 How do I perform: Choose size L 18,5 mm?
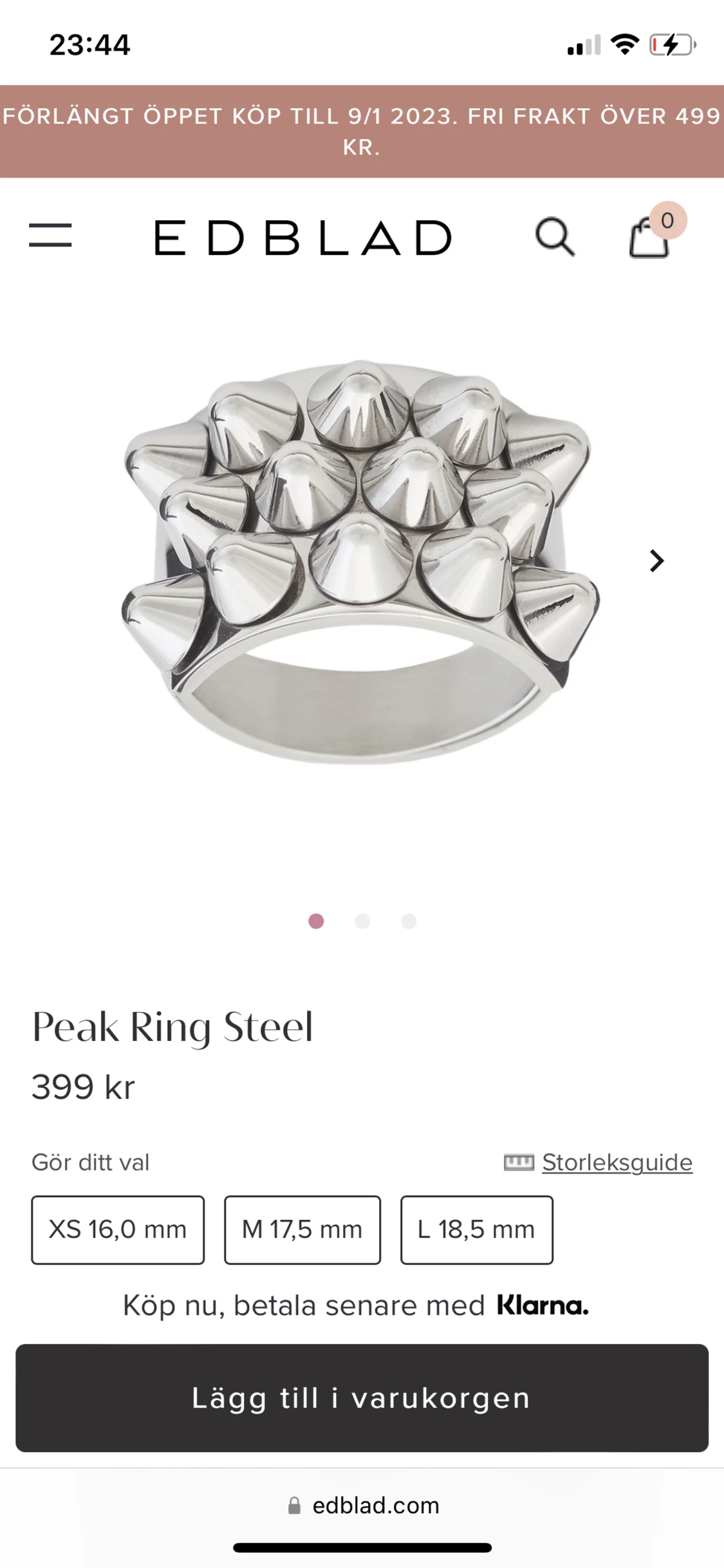(x=477, y=1230)
